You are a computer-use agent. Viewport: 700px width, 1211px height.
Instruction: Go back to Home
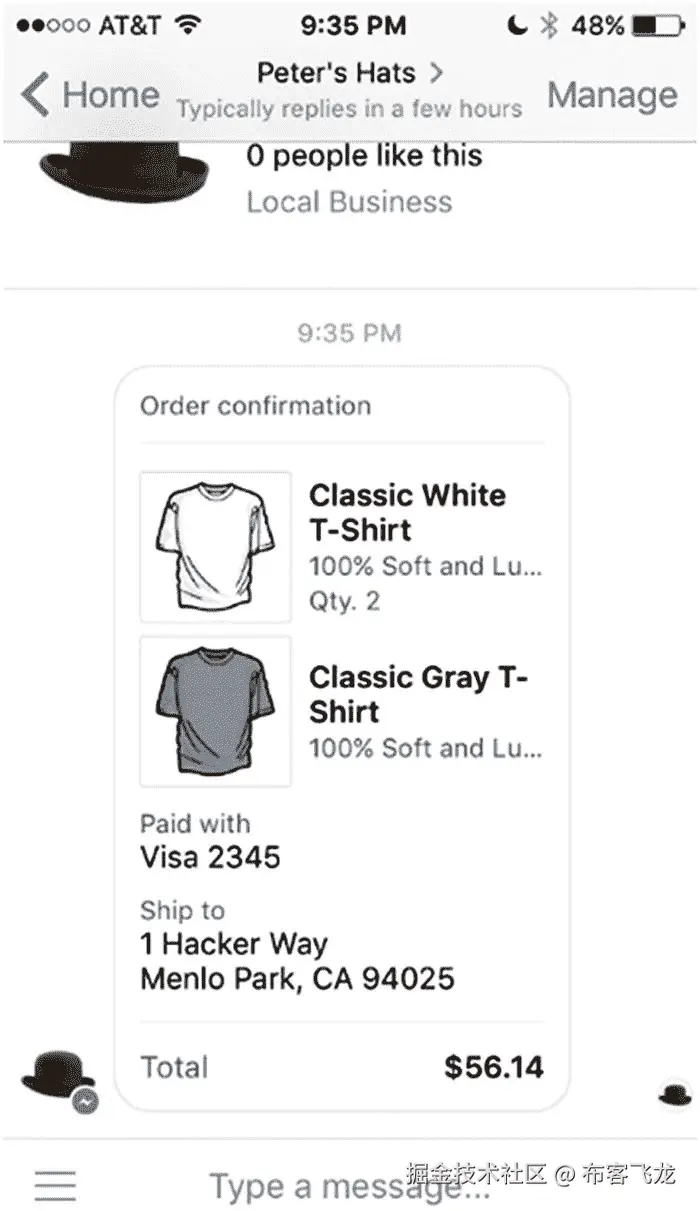(x=90, y=95)
